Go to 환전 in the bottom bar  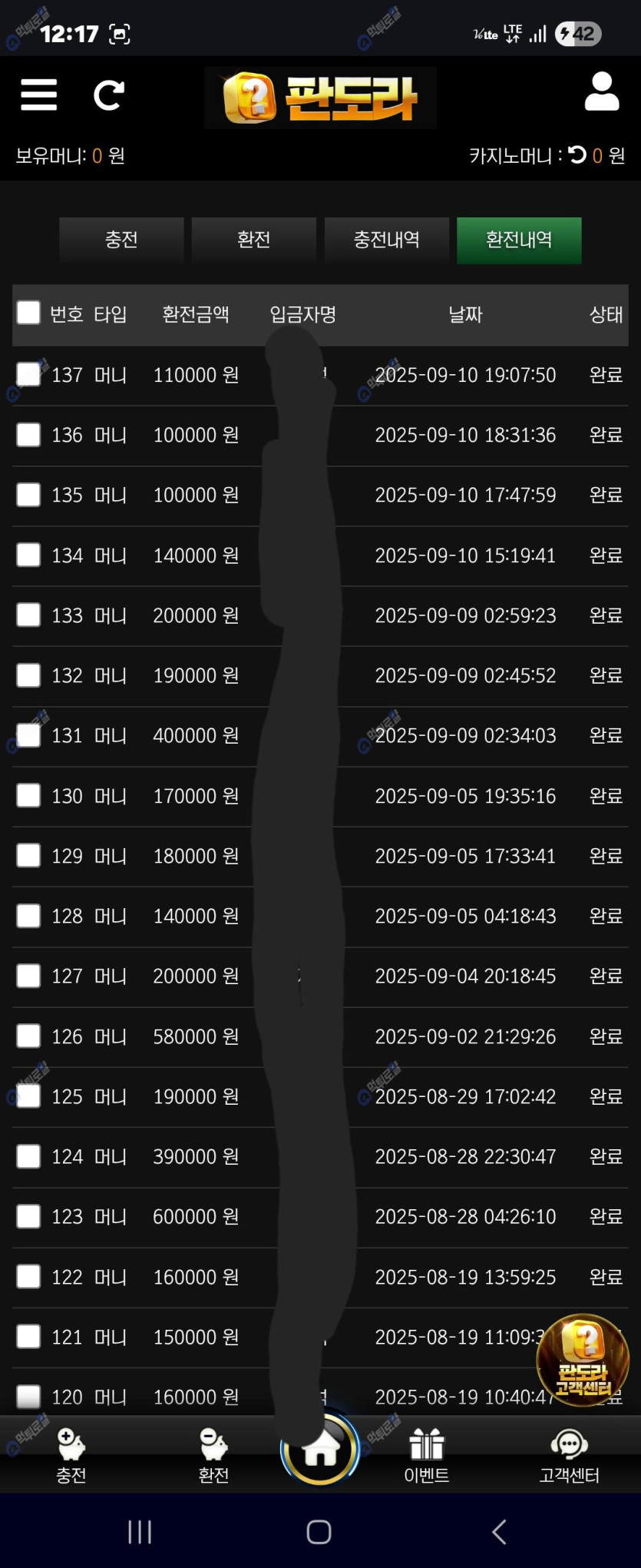coord(213,1455)
